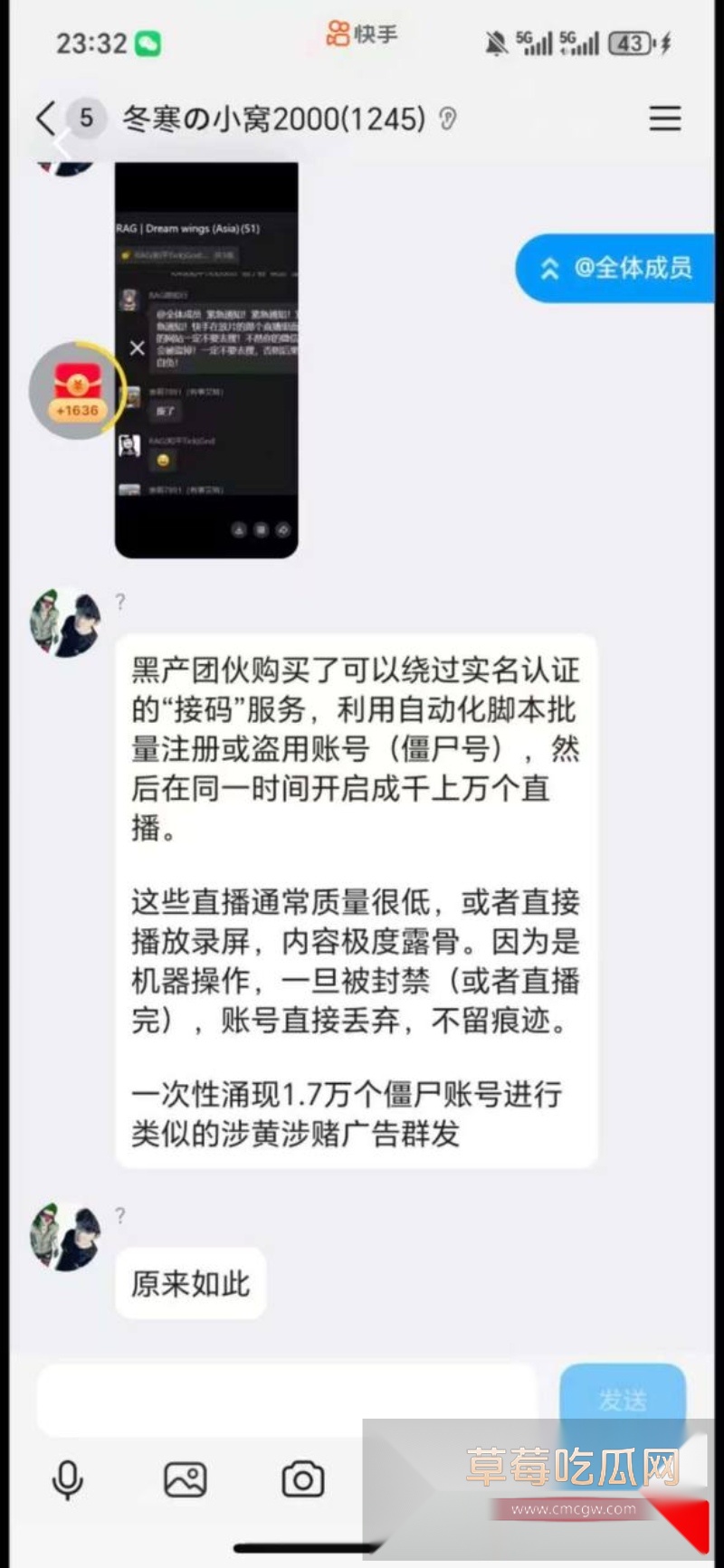Collapse the @全体成员 banner via double chevron
This screenshot has width=724, height=1568.
[549, 268]
